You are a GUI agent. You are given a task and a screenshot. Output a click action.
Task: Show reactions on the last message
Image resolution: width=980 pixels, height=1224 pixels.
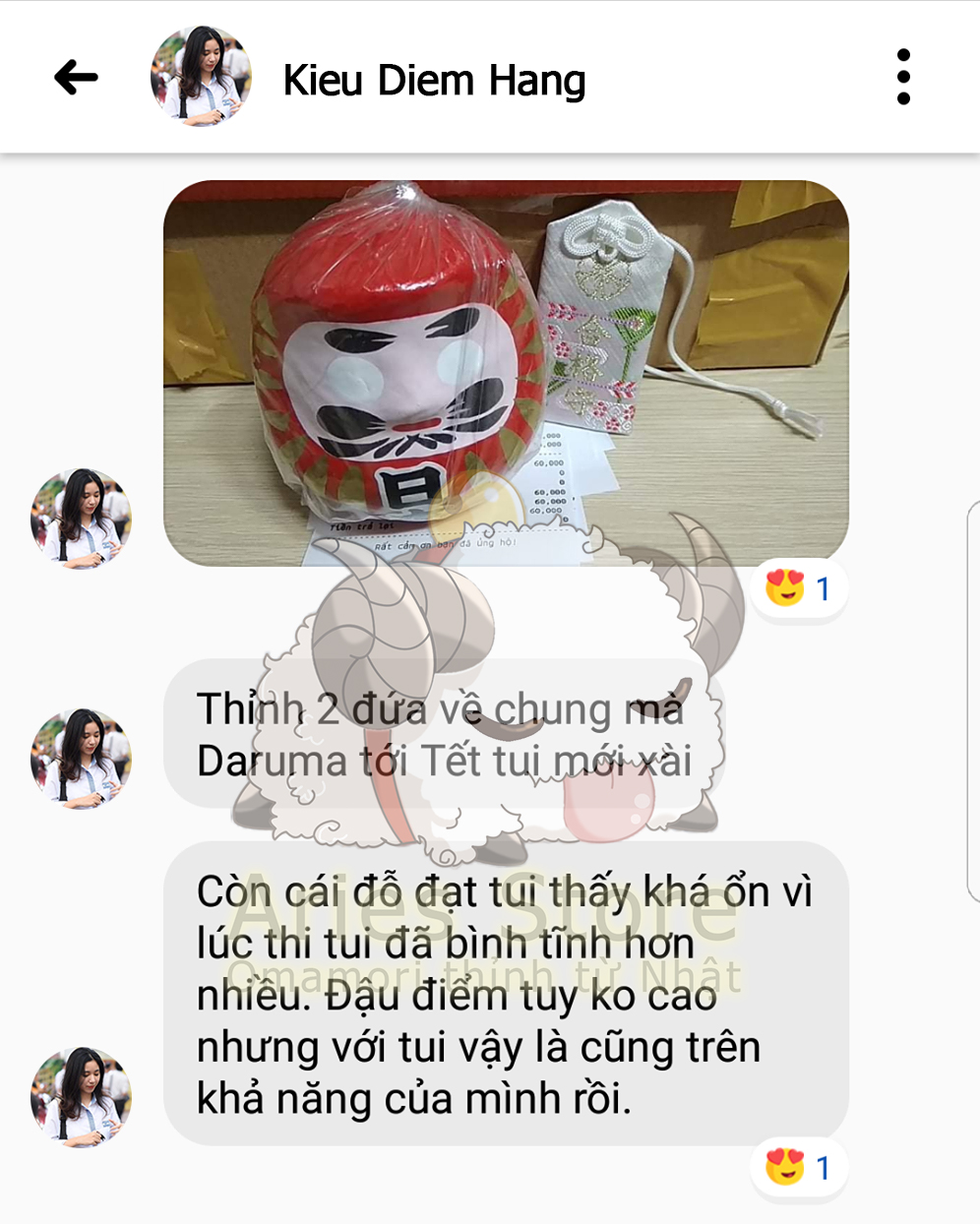[x=799, y=1168]
